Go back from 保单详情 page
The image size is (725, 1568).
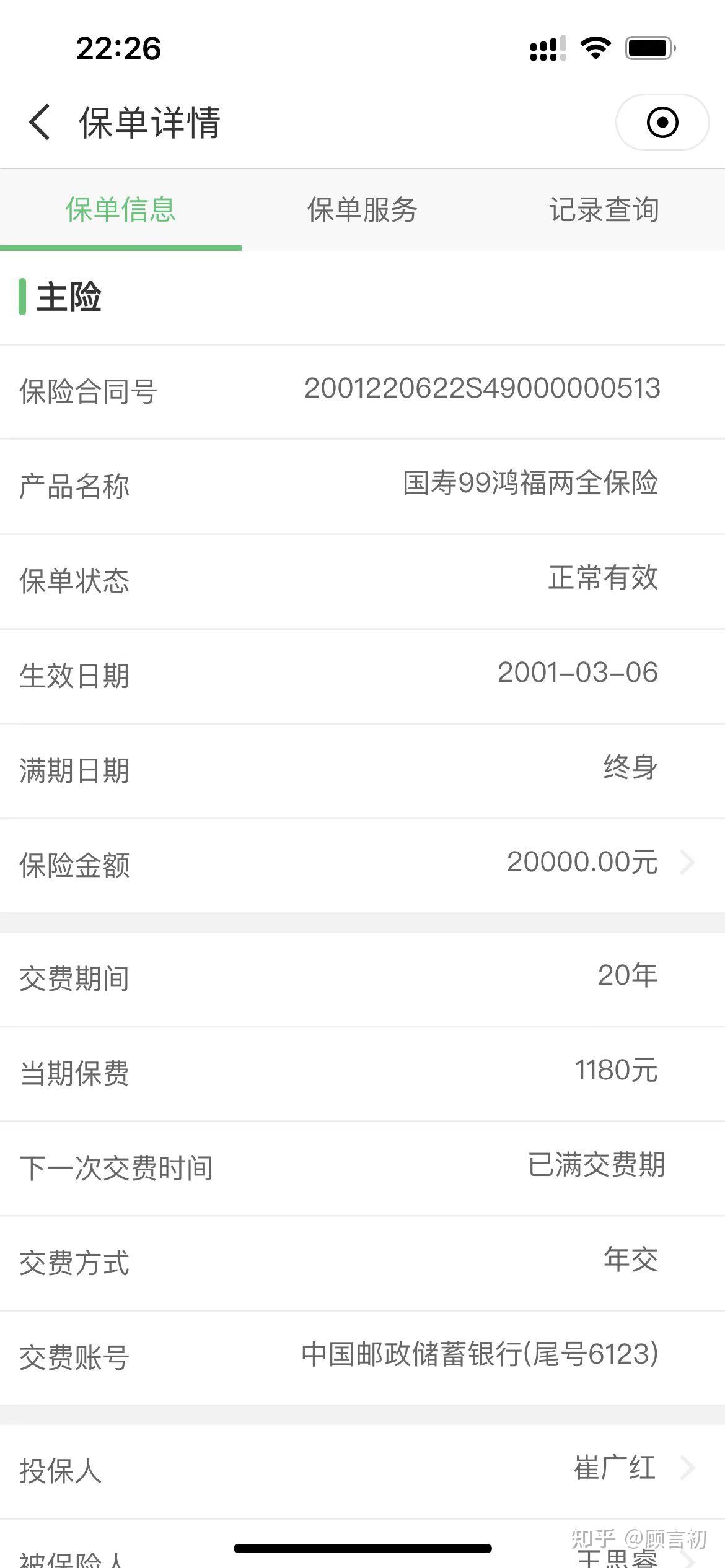[x=40, y=122]
